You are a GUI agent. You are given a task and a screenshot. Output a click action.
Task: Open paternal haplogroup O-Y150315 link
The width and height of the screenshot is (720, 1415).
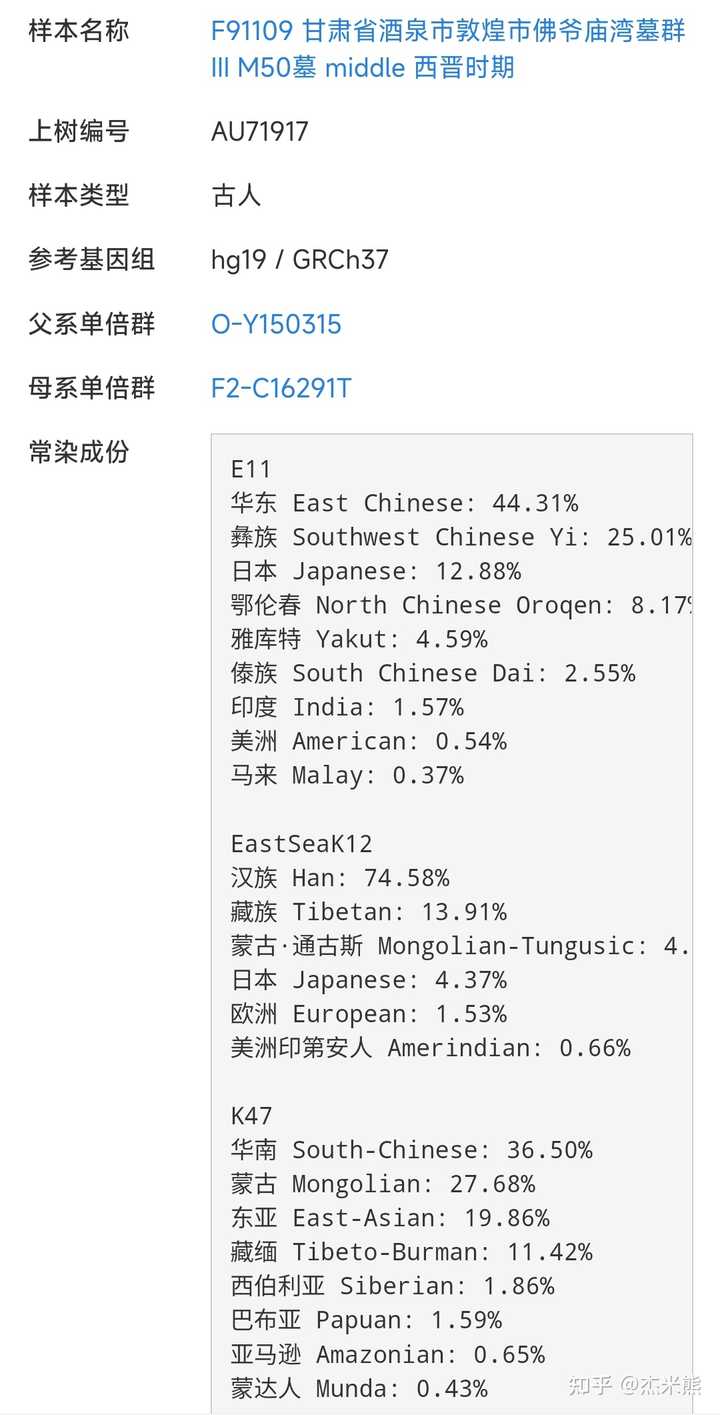coord(276,324)
